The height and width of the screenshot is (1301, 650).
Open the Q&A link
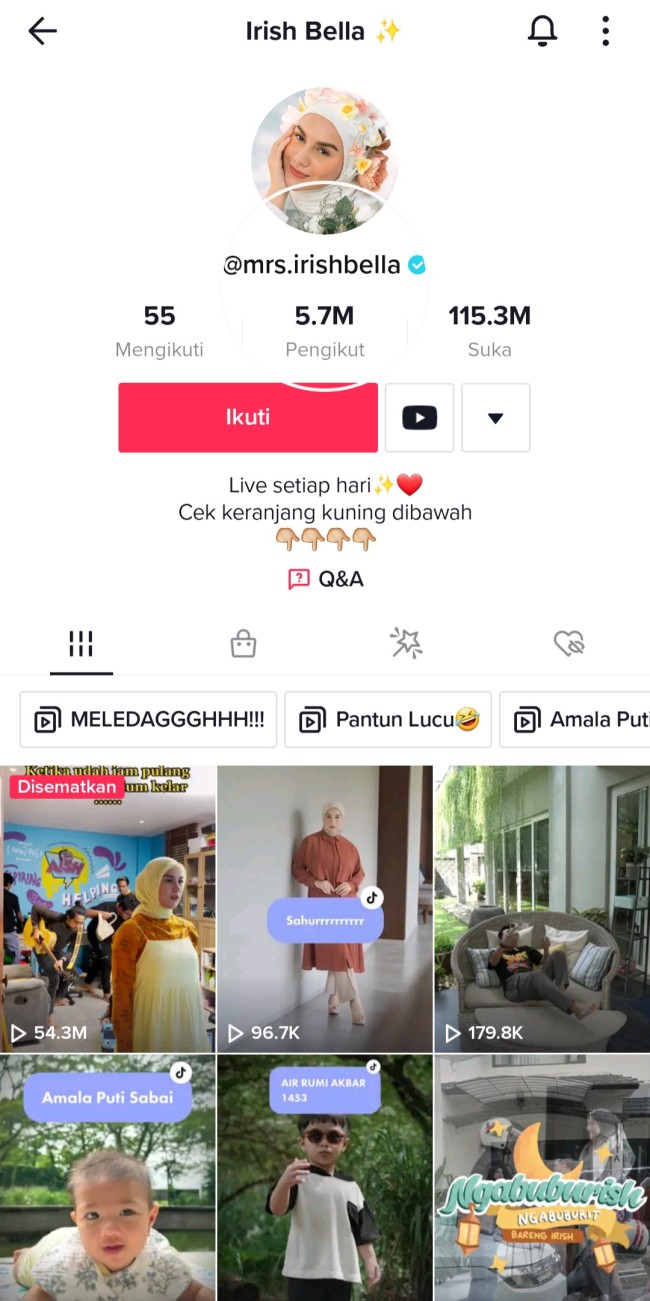[x=325, y=578]
